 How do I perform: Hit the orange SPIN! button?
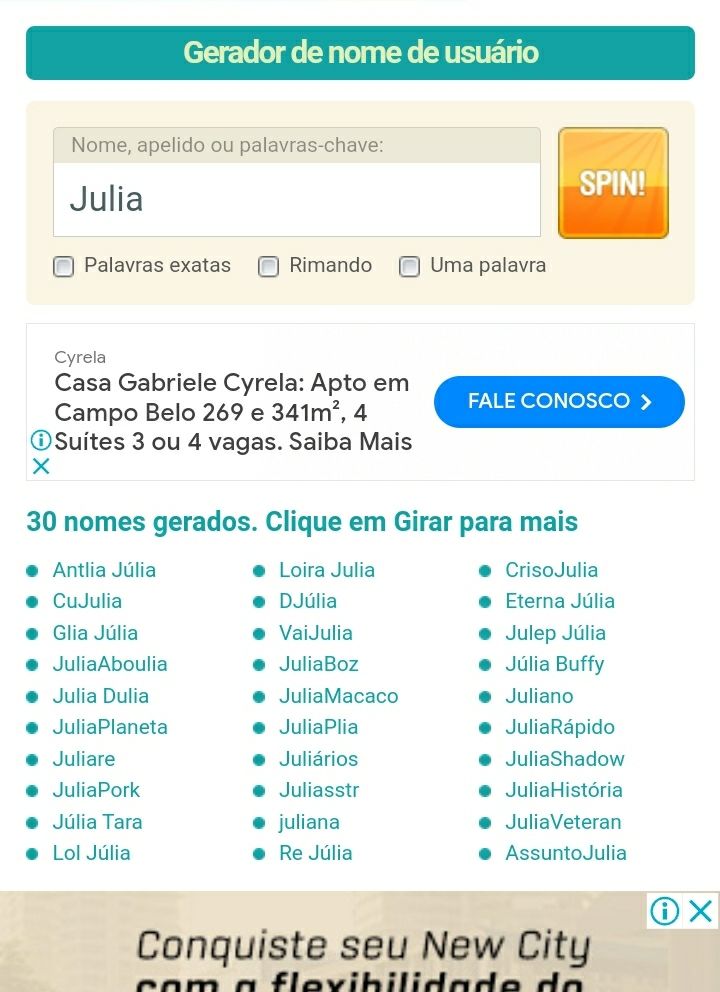[x=613, y=183]
